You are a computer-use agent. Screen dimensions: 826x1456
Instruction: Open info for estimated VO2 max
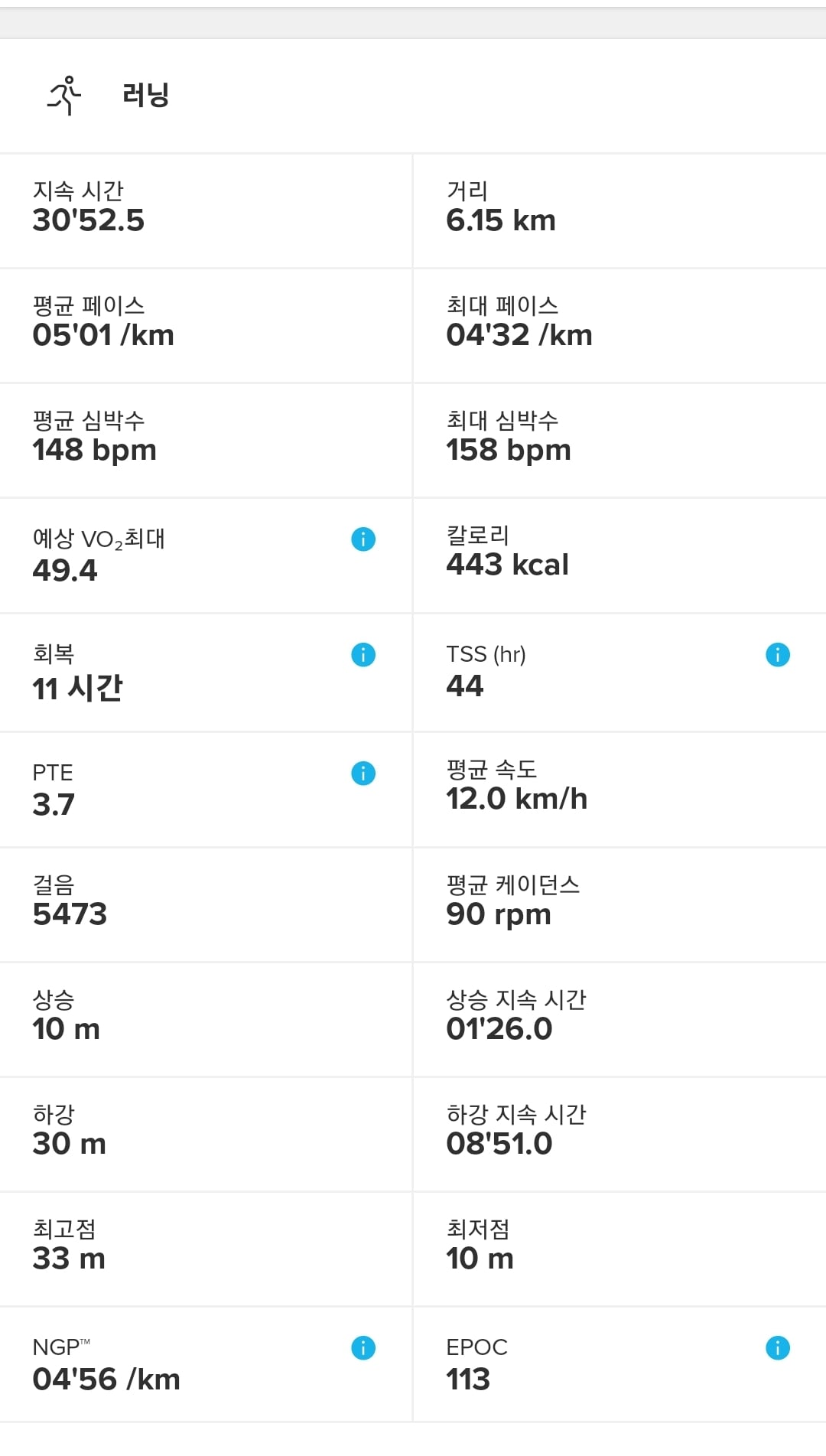coord(363,539)
